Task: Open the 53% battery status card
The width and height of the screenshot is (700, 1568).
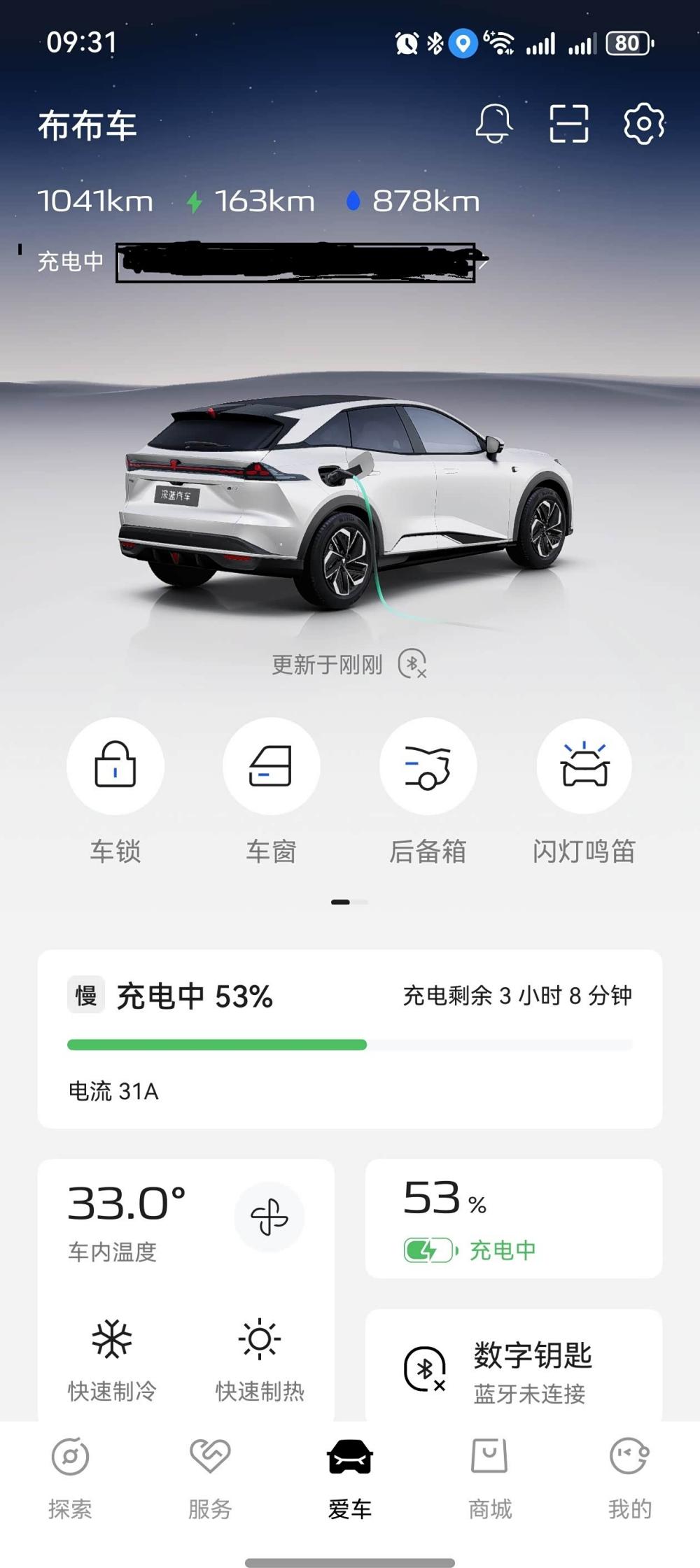Action: [x=513, y=1218]
